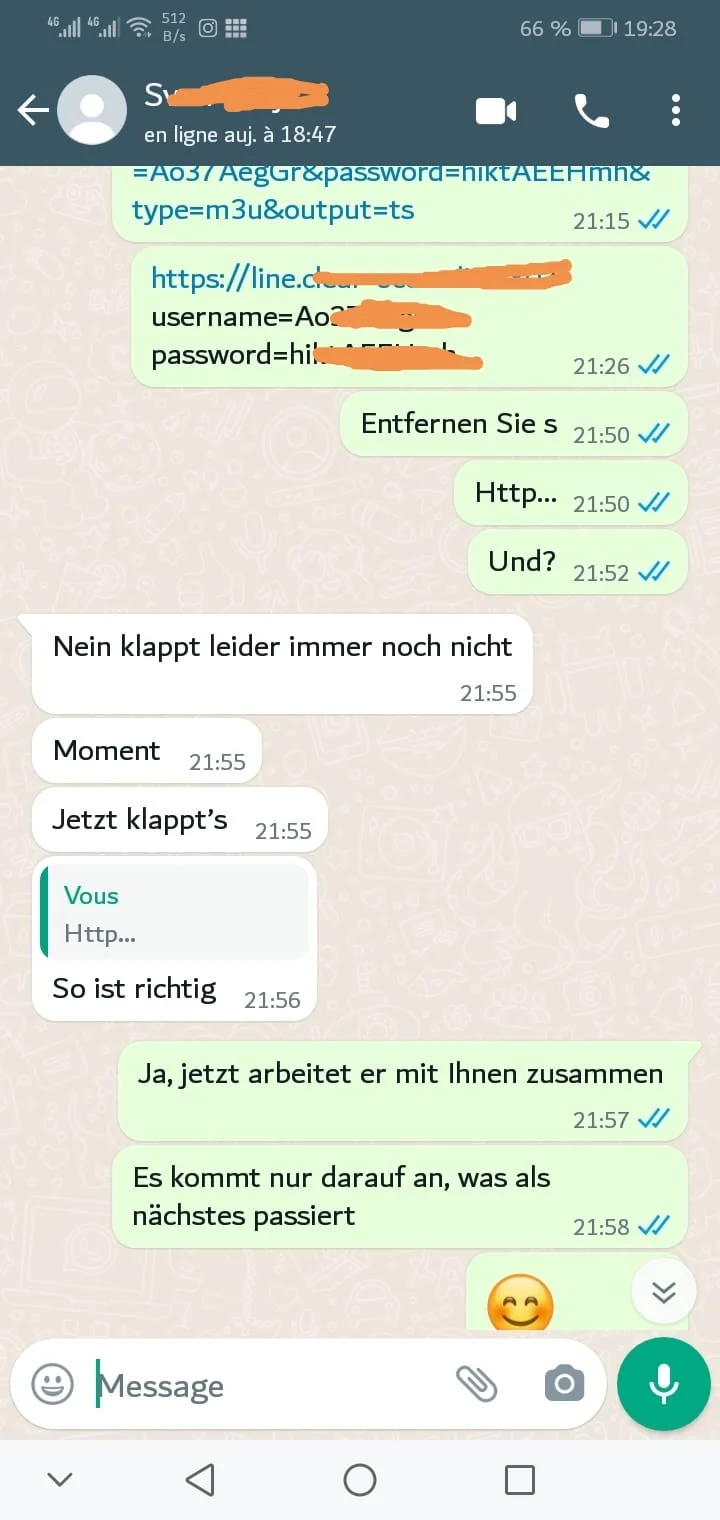The image size is (720, 1520).
Task: Record a voice message
Action: click(663, 1385)
